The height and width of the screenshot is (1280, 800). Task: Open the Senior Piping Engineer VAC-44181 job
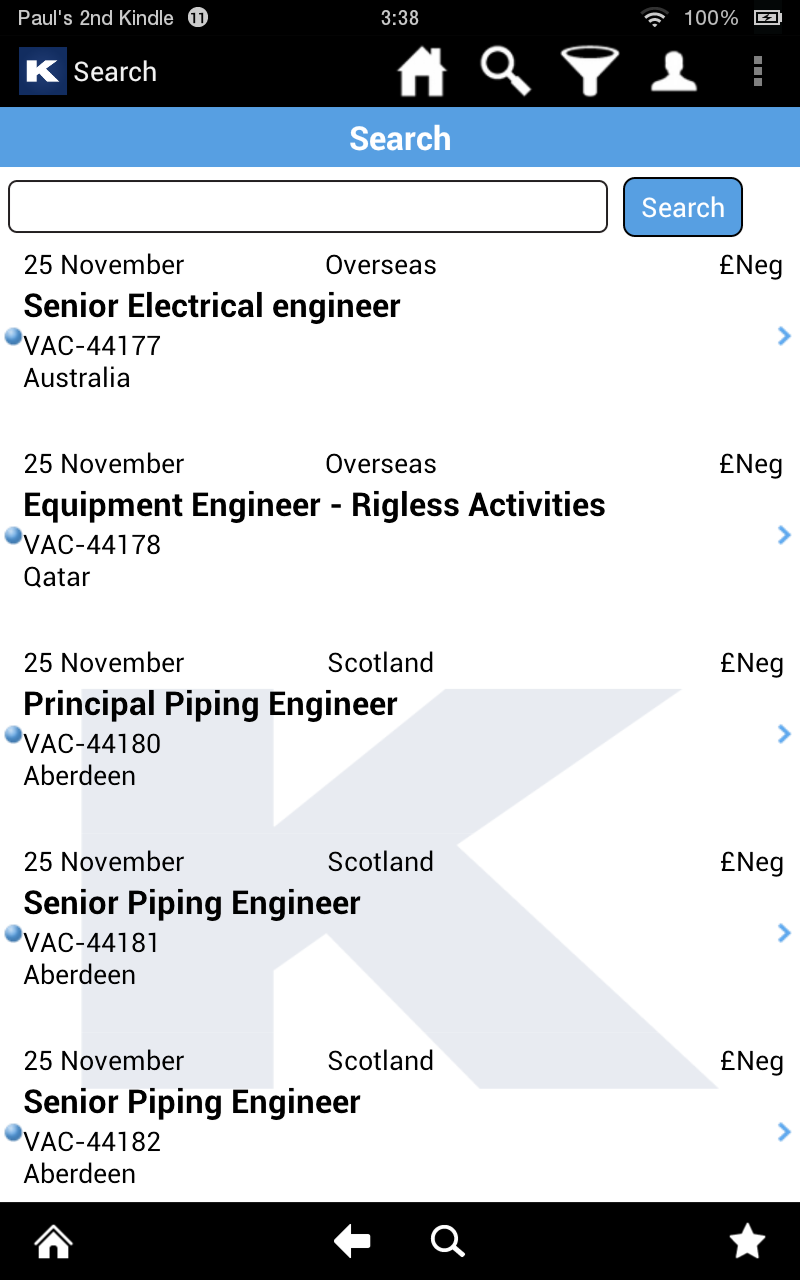point(300,920)
